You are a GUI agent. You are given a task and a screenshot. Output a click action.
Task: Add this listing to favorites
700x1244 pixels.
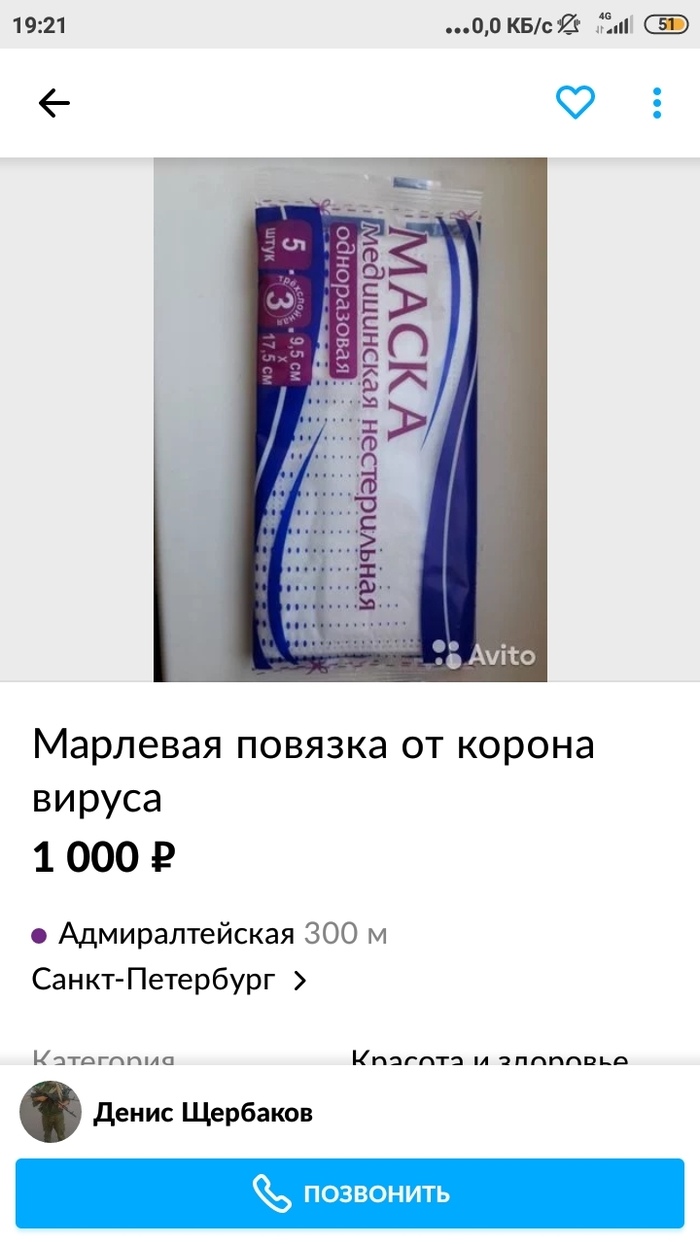click(575, 103)
